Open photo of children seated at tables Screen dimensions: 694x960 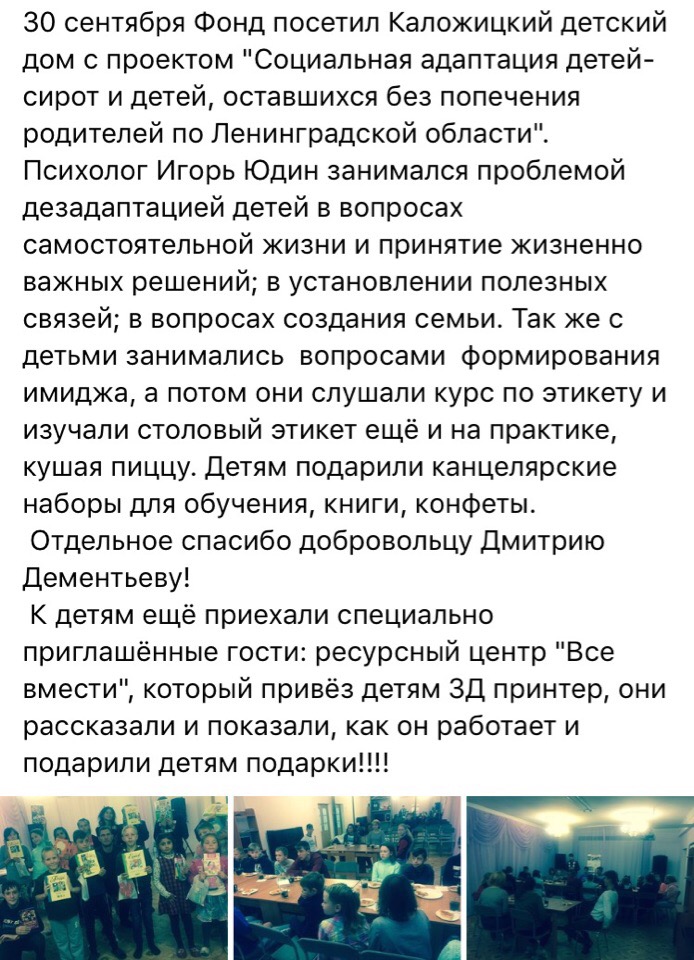click(347, 877)
